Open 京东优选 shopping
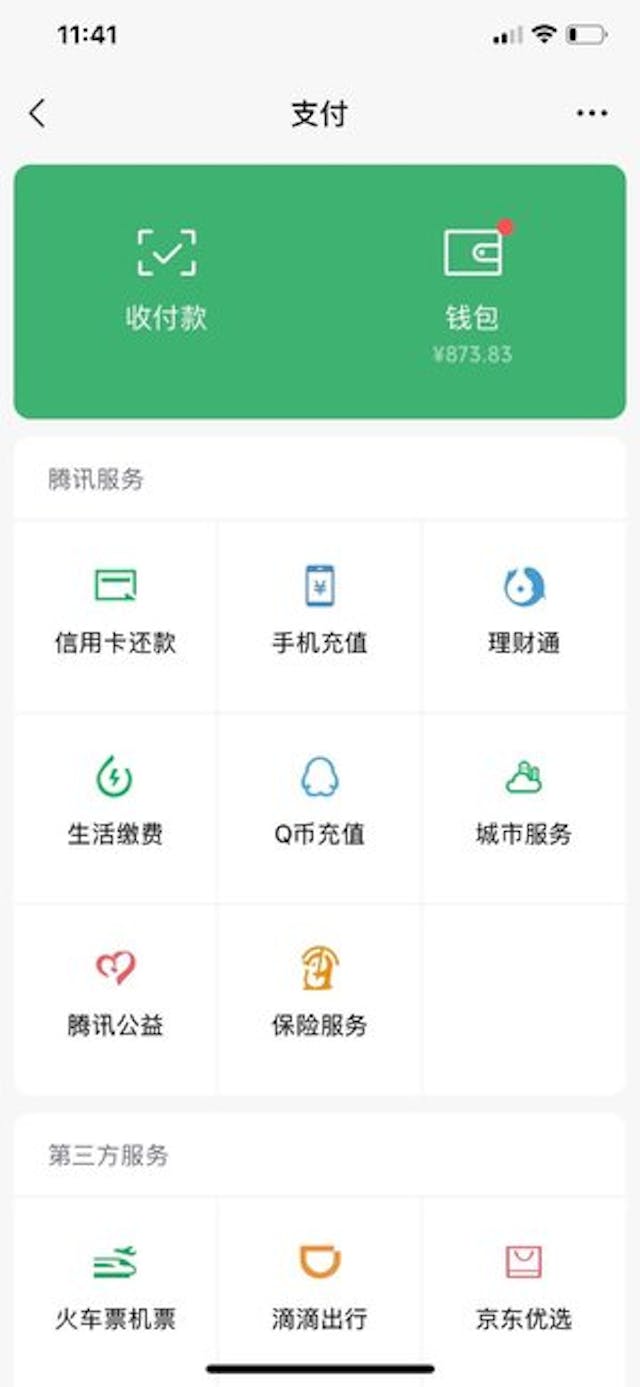 coord(524,1288)
